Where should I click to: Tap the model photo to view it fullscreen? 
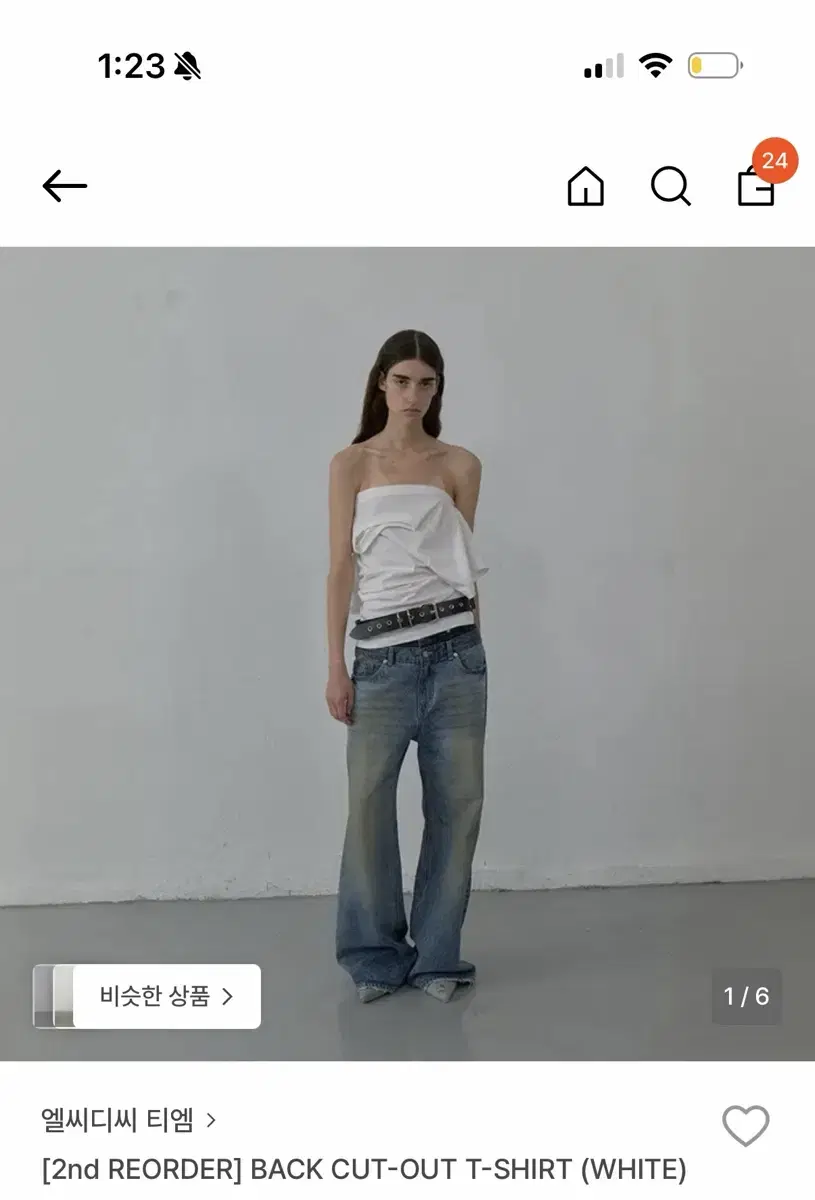click(407, 640)
